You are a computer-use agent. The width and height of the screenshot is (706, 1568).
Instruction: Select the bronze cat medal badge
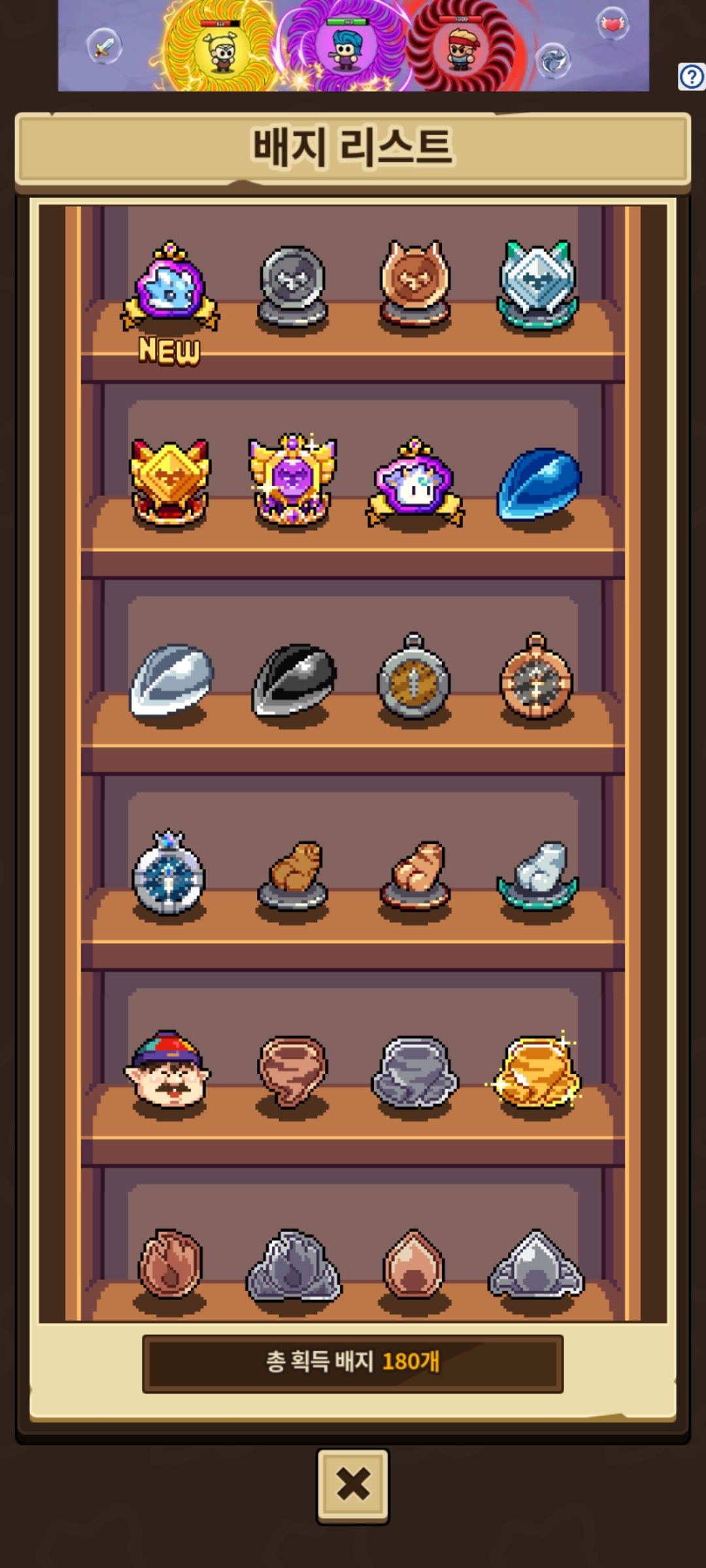tap(414, 284)
